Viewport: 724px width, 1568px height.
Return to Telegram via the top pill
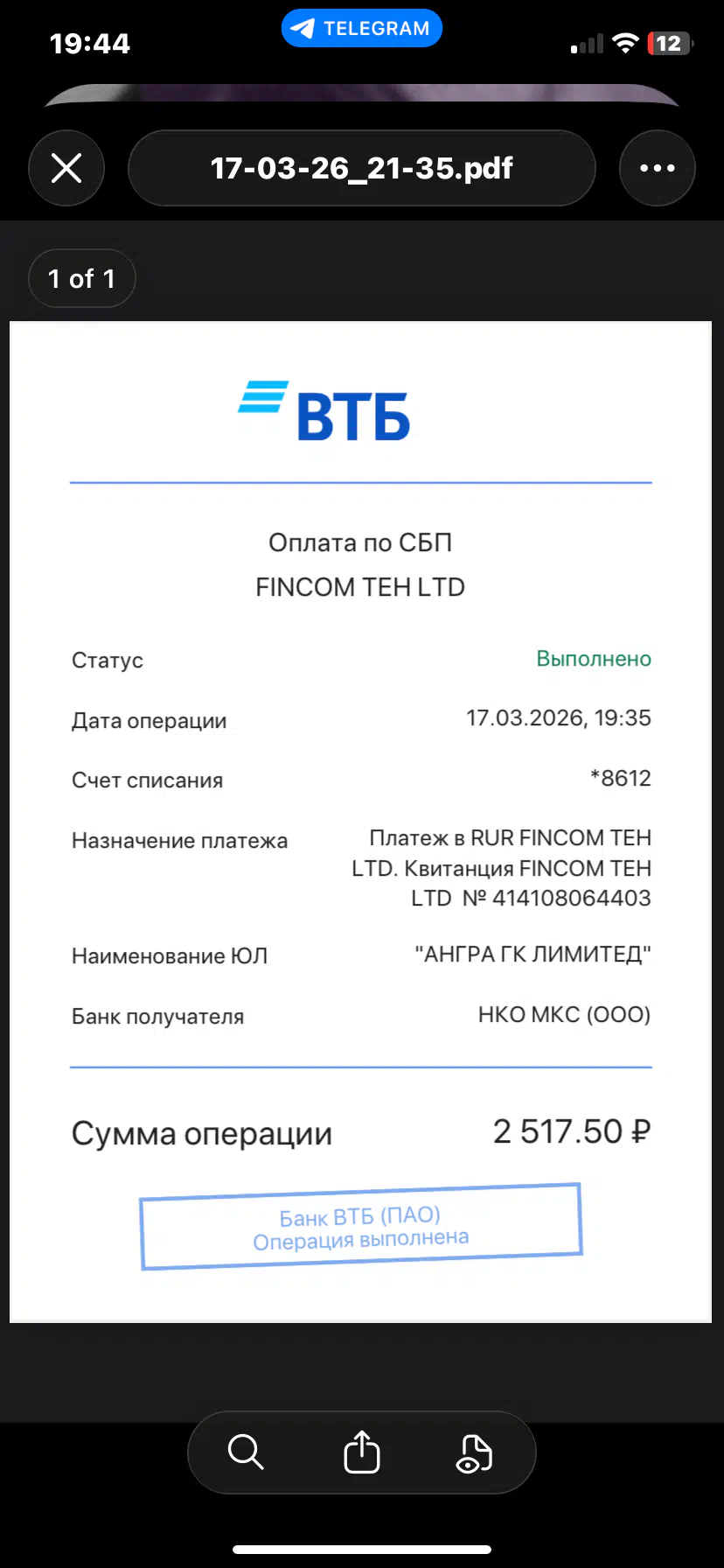point(361,29)
